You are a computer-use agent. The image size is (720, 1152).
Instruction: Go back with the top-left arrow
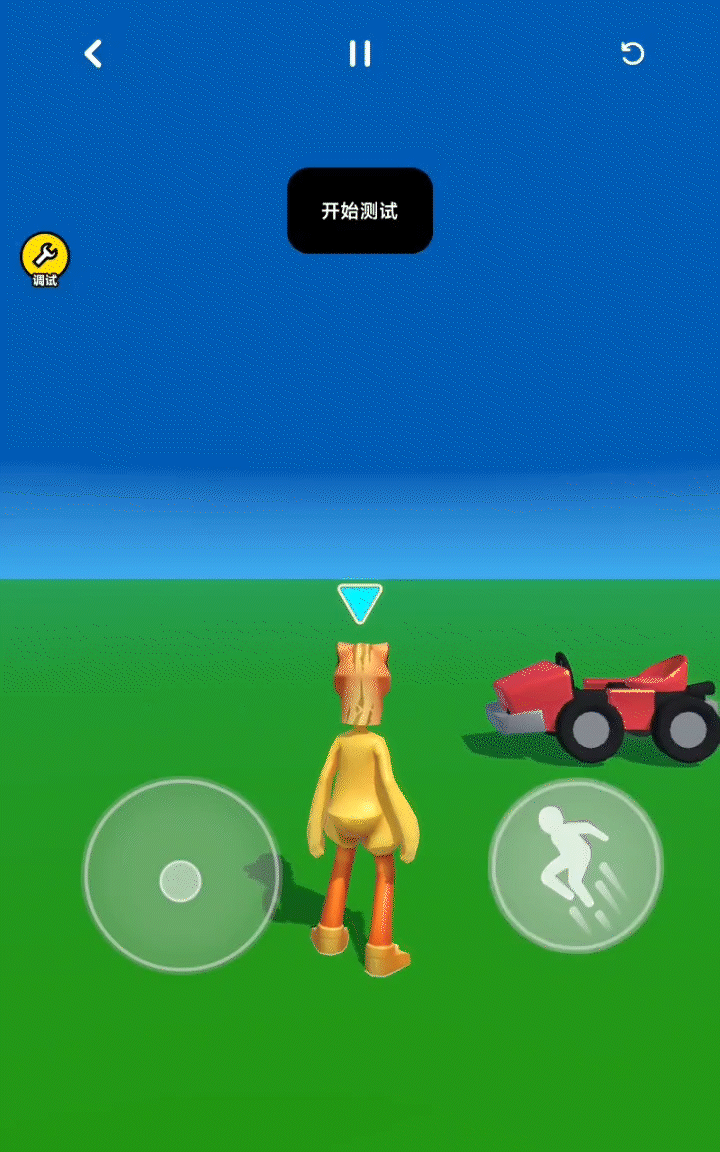(x=93, y=54)
